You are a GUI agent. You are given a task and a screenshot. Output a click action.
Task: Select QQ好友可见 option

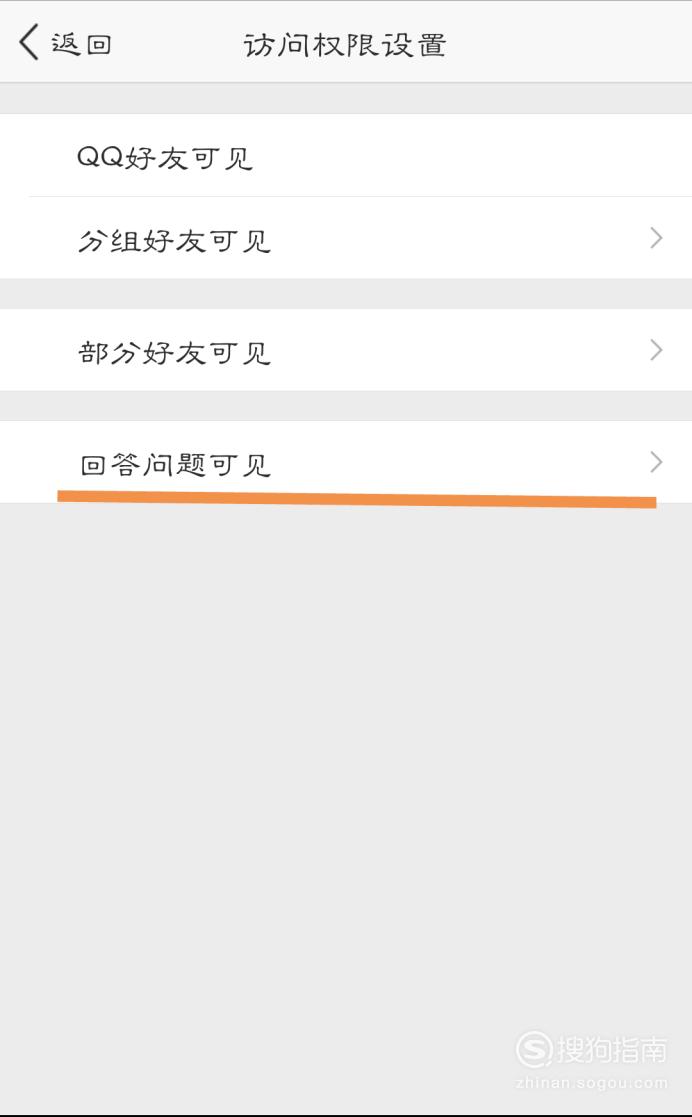tap(346, 155)
